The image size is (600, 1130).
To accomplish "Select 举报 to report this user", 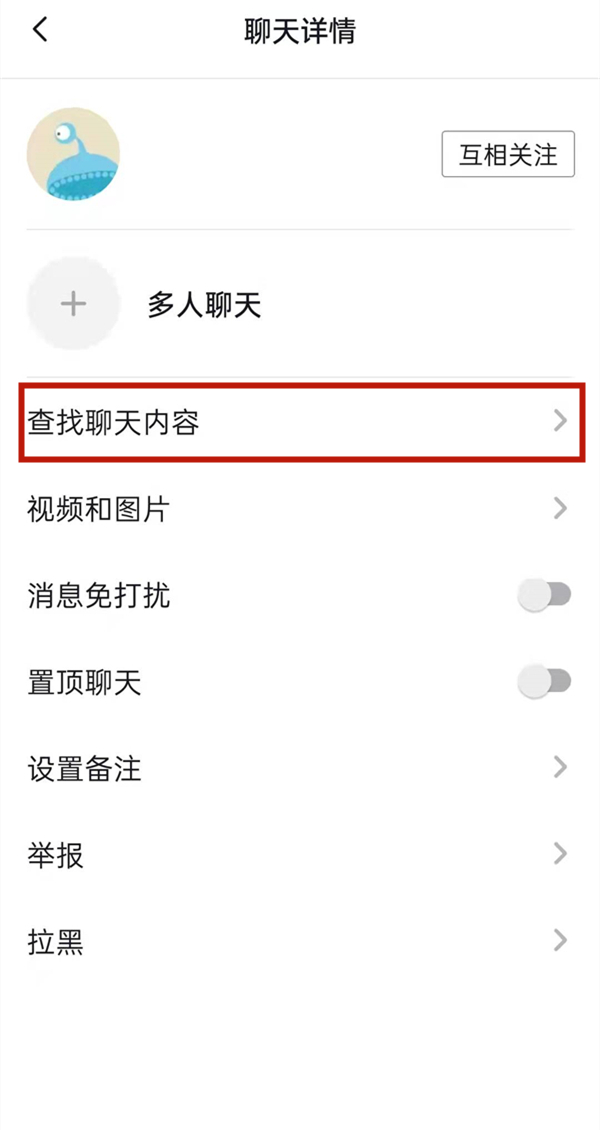I will [300, 855].
